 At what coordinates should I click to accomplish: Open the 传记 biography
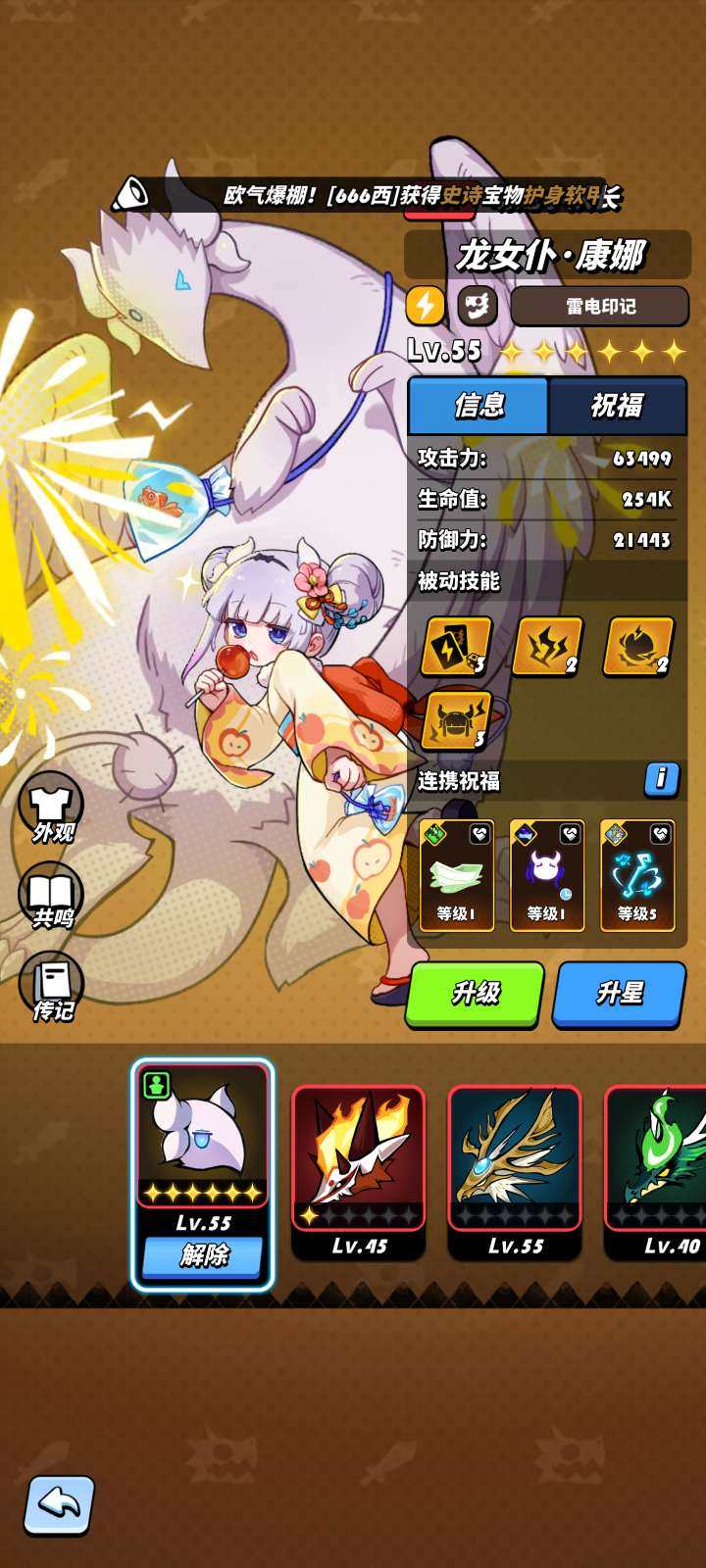52,988
